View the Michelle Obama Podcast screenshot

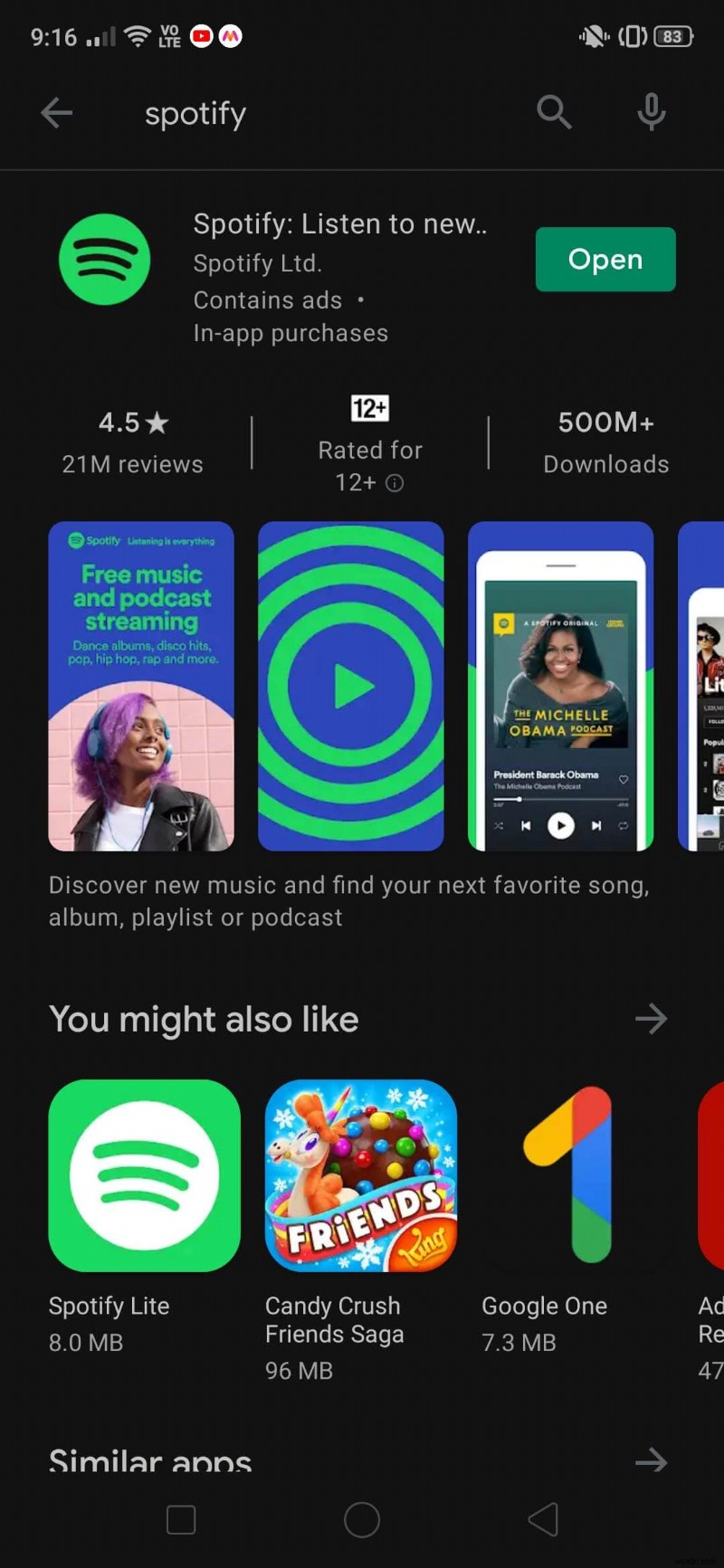(560, 686)
